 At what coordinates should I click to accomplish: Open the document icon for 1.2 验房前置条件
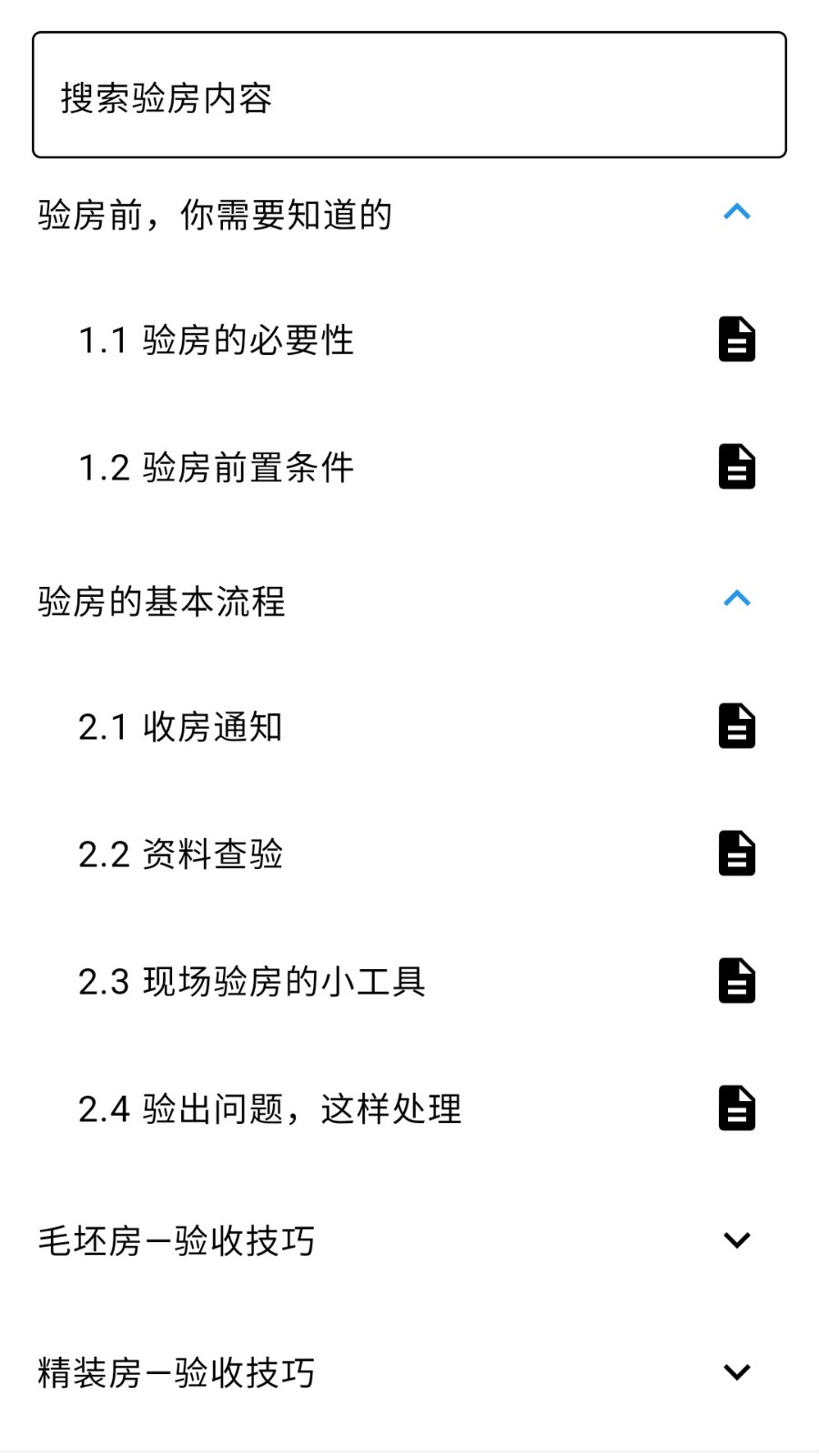coord(737,468)
